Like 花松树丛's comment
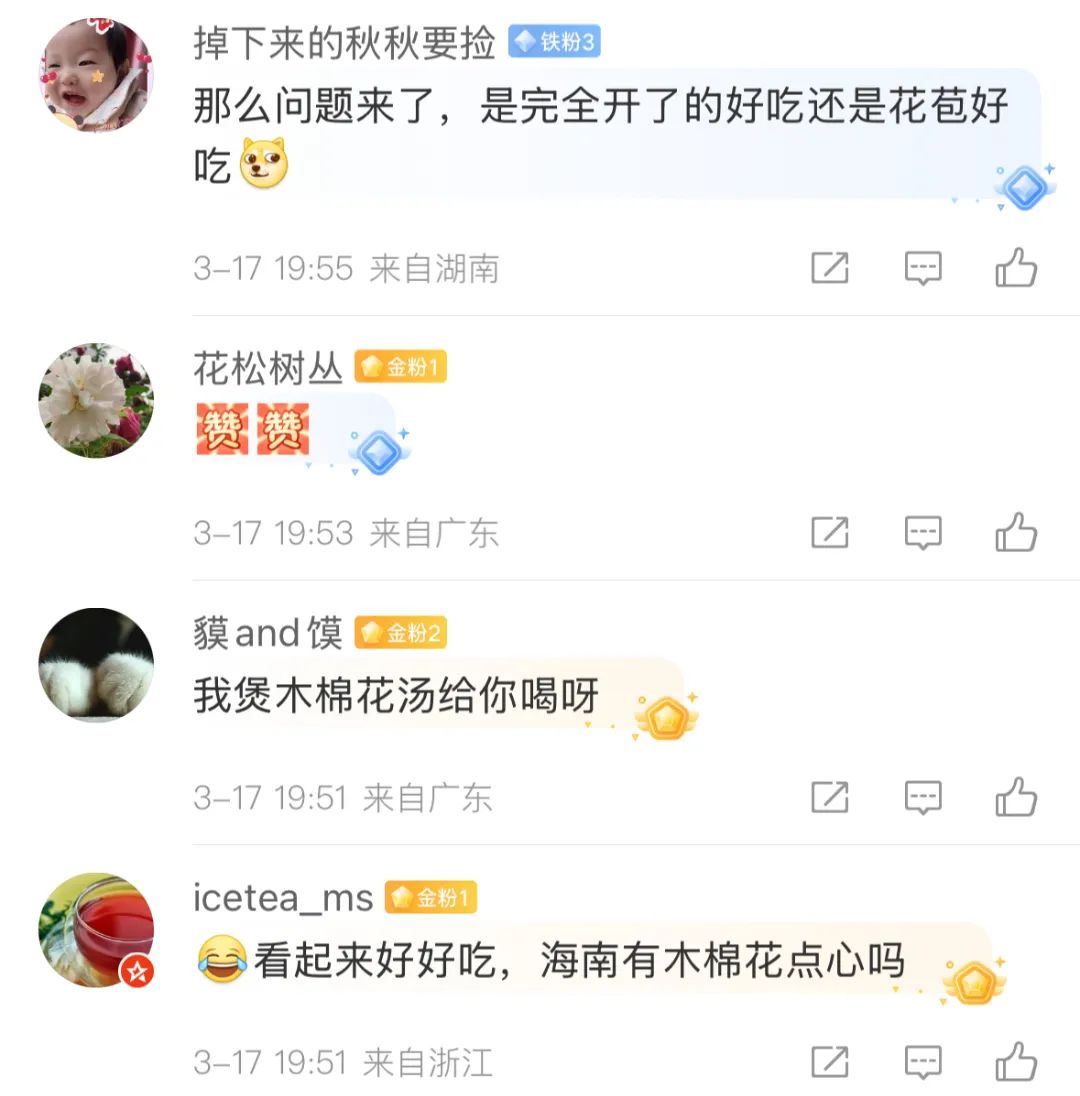Image resolution: width=1080 pixels, height=1096 pixels. (x=1016, y=533)
